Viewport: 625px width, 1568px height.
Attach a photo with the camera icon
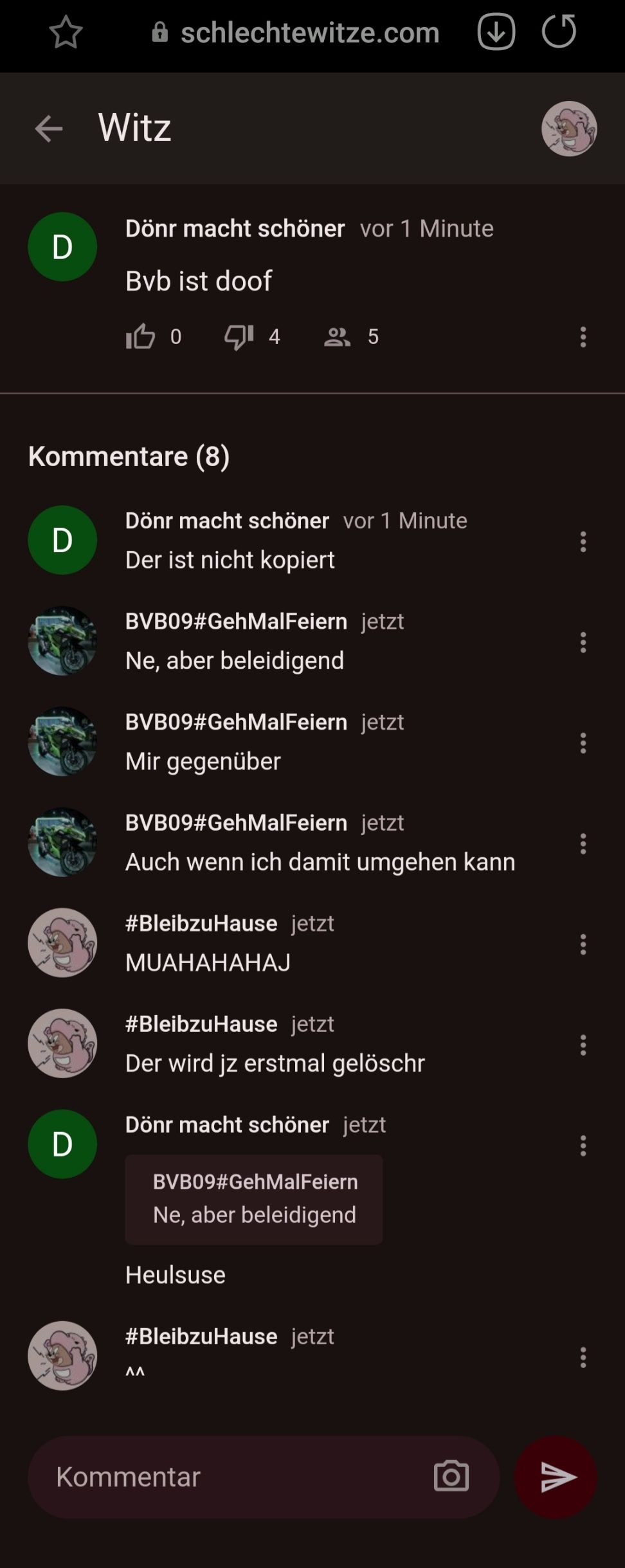[451, 1477]
